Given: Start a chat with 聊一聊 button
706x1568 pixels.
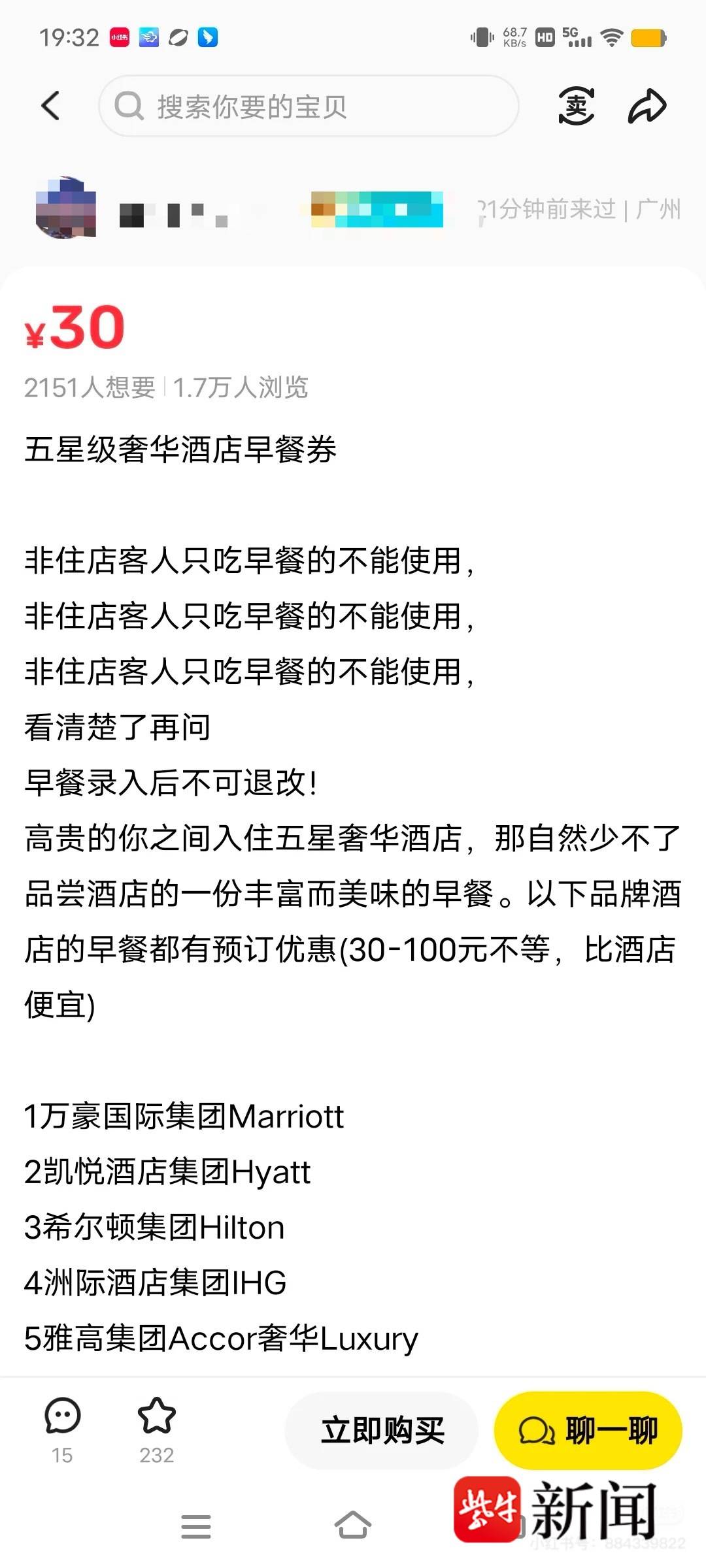Looking at the screenshot, I should tap(588, 1431).
